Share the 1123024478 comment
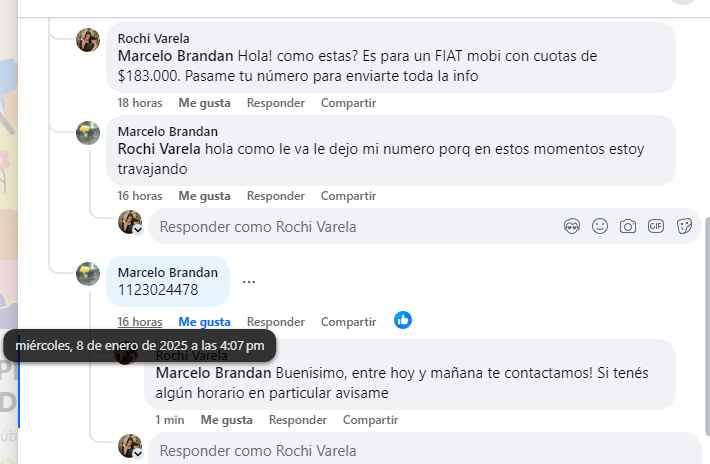Screen dimensions: 710x464 tap(348, 322)
